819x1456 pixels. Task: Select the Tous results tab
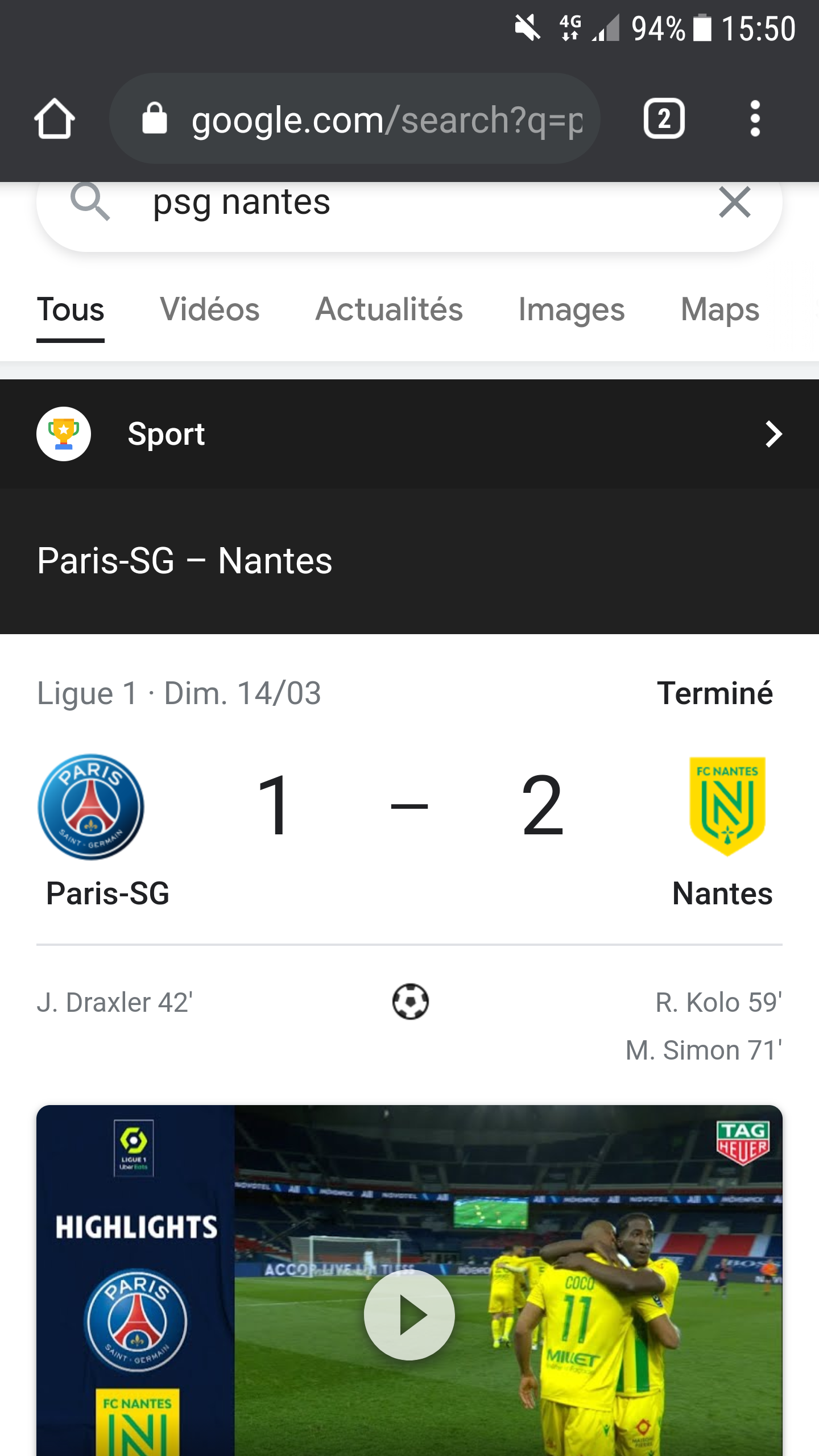(71, 310)
